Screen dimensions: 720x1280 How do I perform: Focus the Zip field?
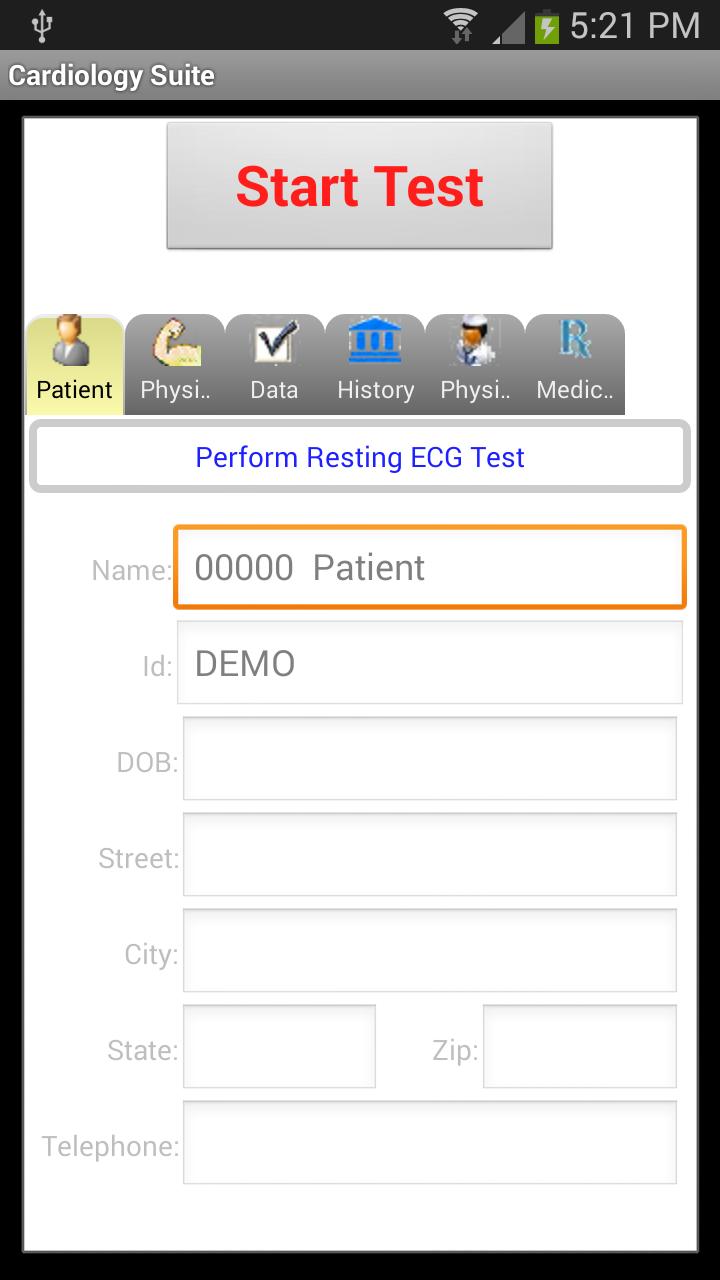pyautogui.click(x=580, y=1047)
